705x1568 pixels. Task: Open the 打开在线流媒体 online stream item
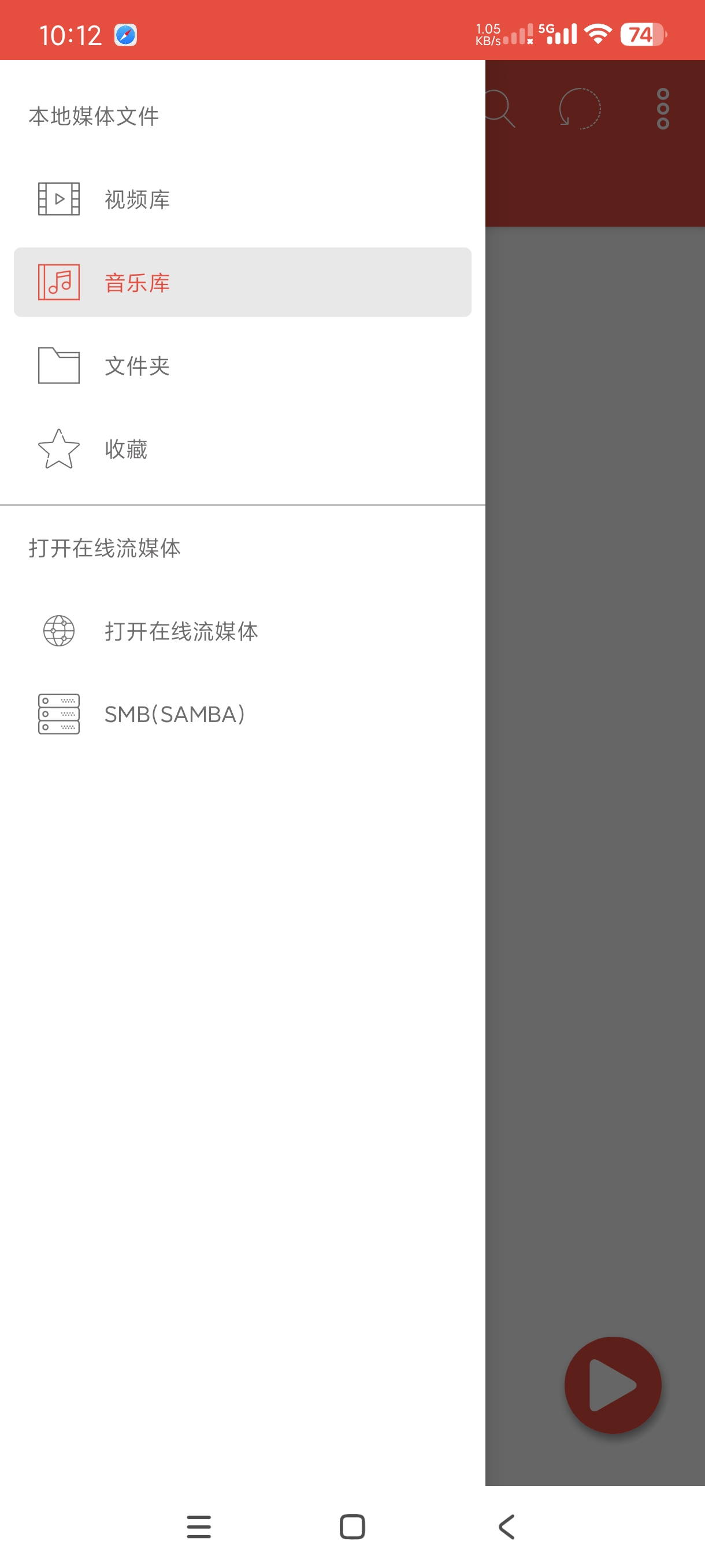click(242, 631)
